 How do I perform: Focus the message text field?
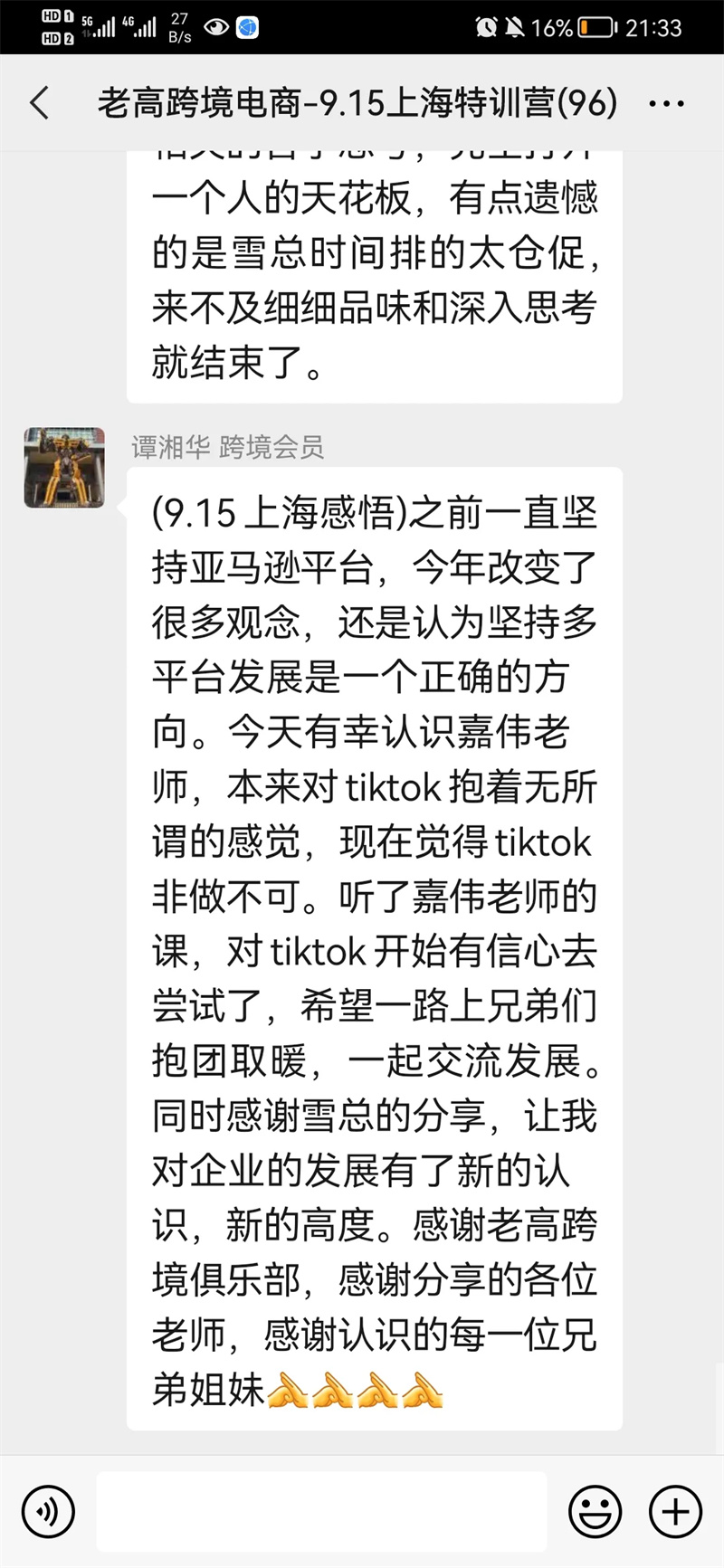(x=321, y=1512)
